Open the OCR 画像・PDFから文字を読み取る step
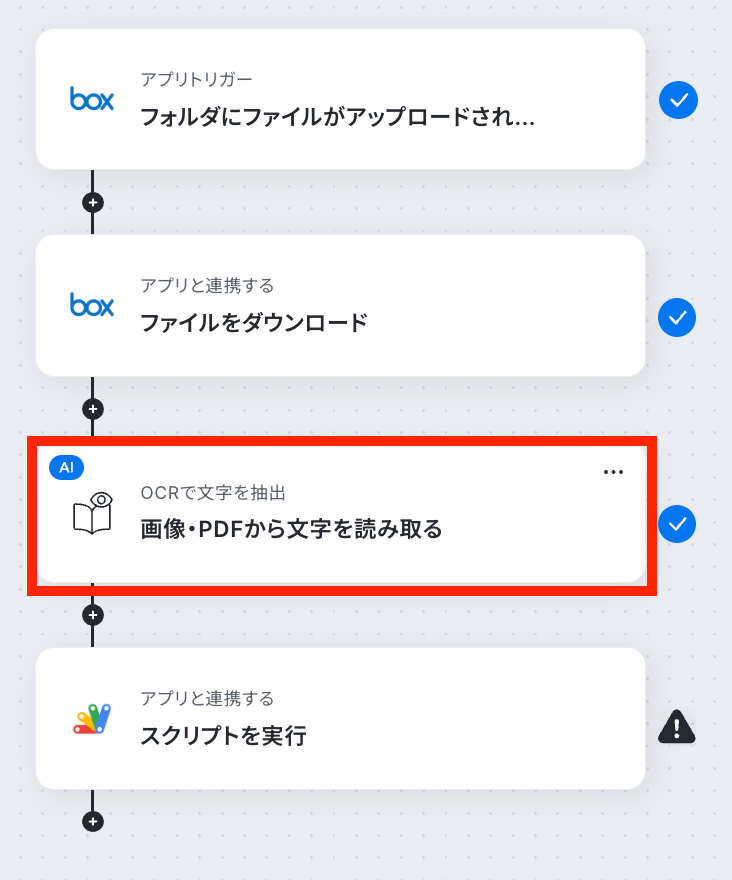732x880 pixels. (340, 514)
